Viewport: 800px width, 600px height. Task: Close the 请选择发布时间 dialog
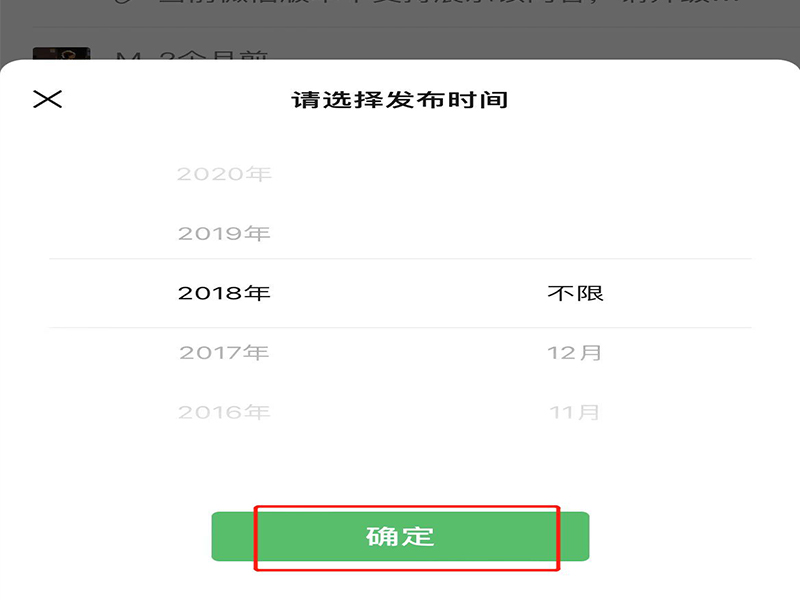click(x=48, y=98)
